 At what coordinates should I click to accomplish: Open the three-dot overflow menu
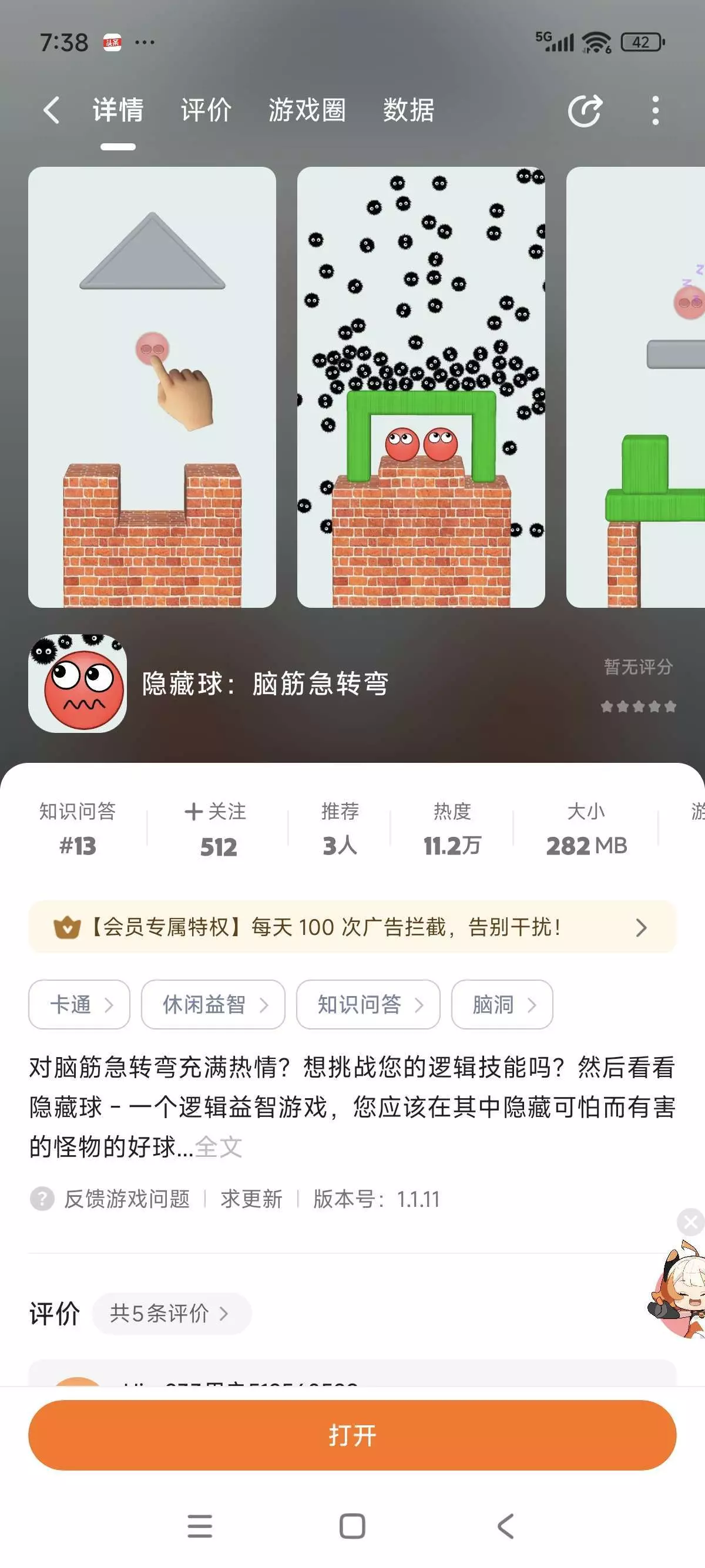[x=655, y=111]
